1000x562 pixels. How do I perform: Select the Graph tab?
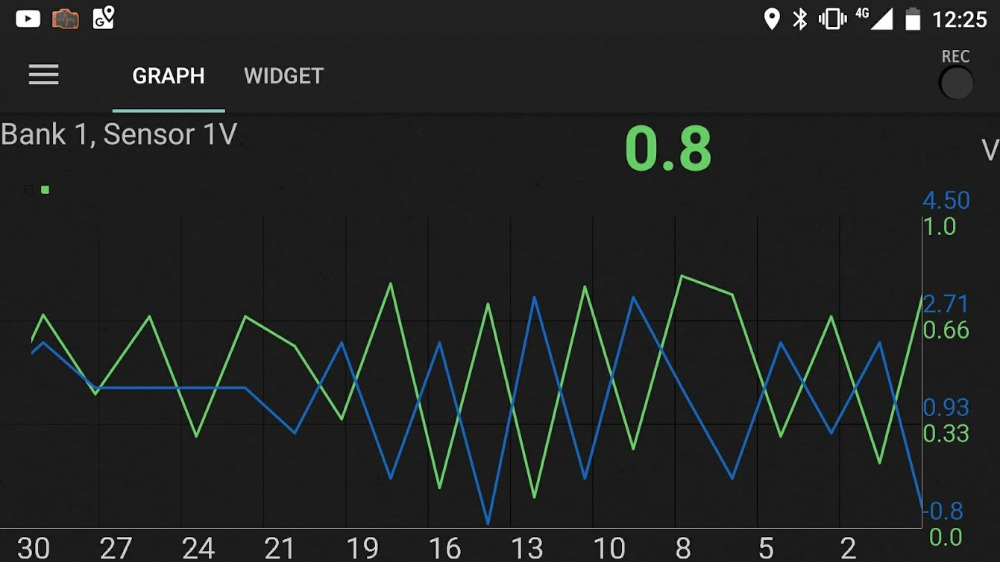pos(168,76)
